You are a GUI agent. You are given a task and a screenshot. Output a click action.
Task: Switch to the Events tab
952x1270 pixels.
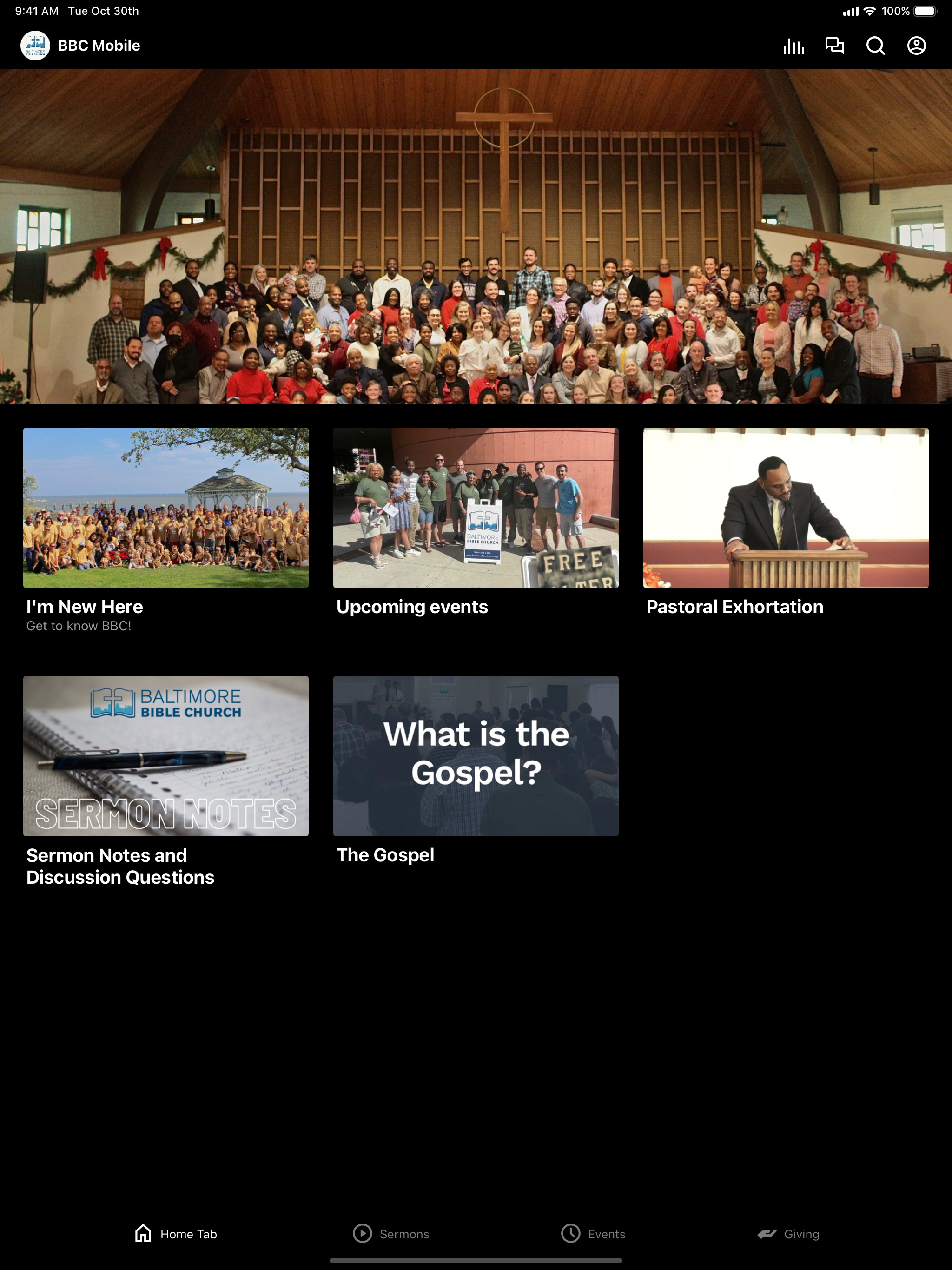point(593,1233)
